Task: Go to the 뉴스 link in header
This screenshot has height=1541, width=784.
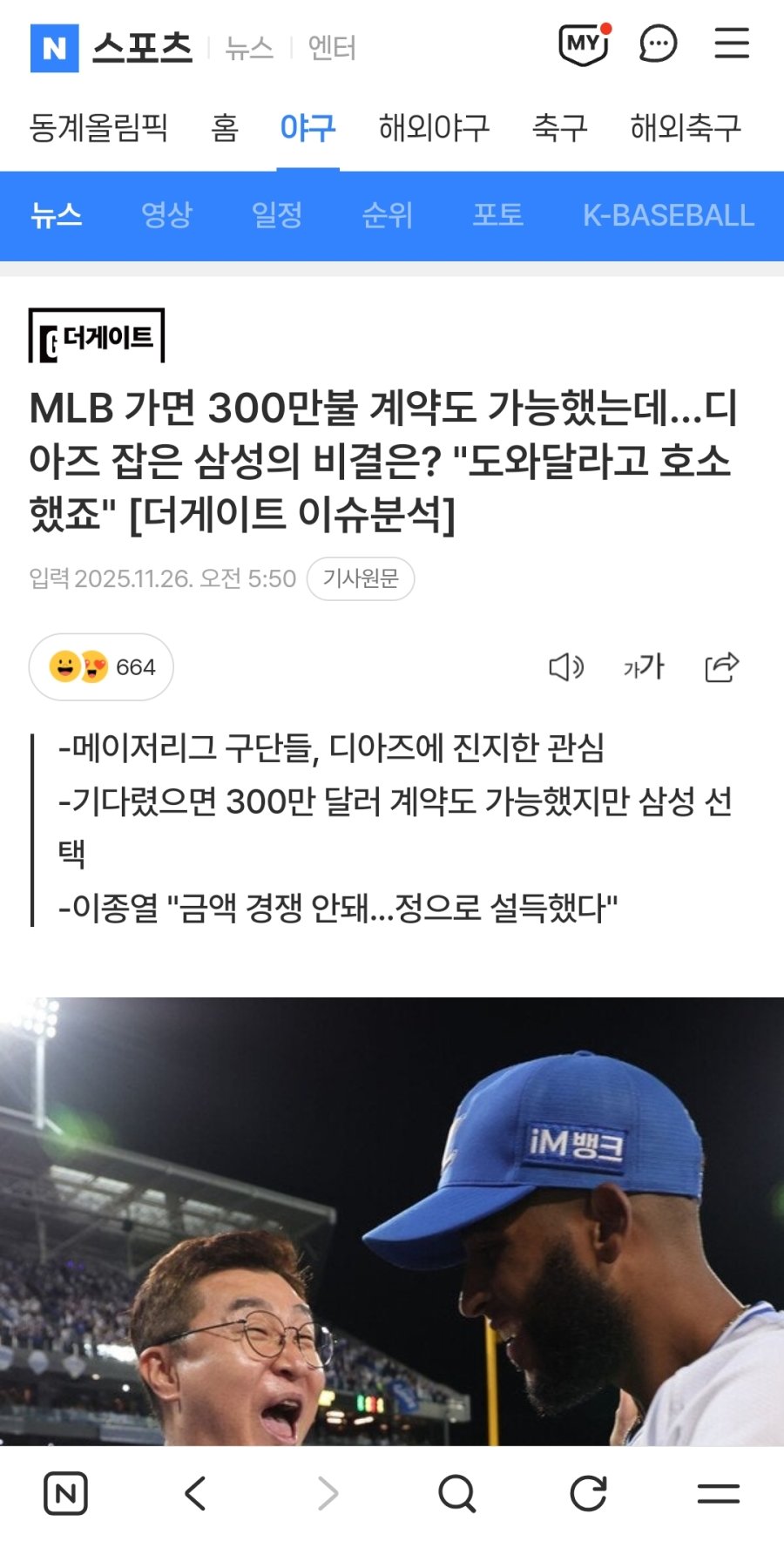Action: coord(249,47)
